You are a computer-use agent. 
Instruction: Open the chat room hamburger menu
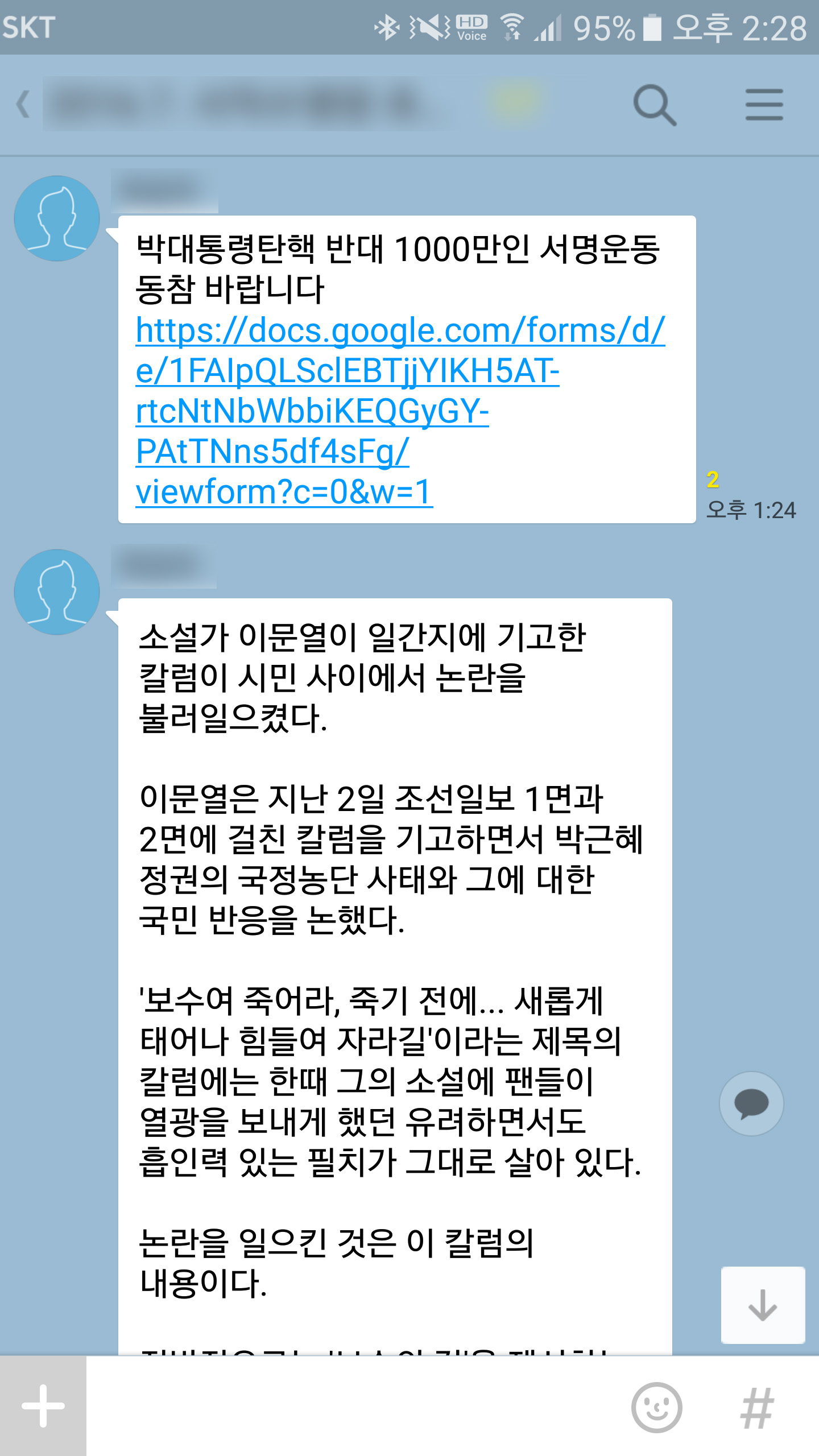(764, 105)
